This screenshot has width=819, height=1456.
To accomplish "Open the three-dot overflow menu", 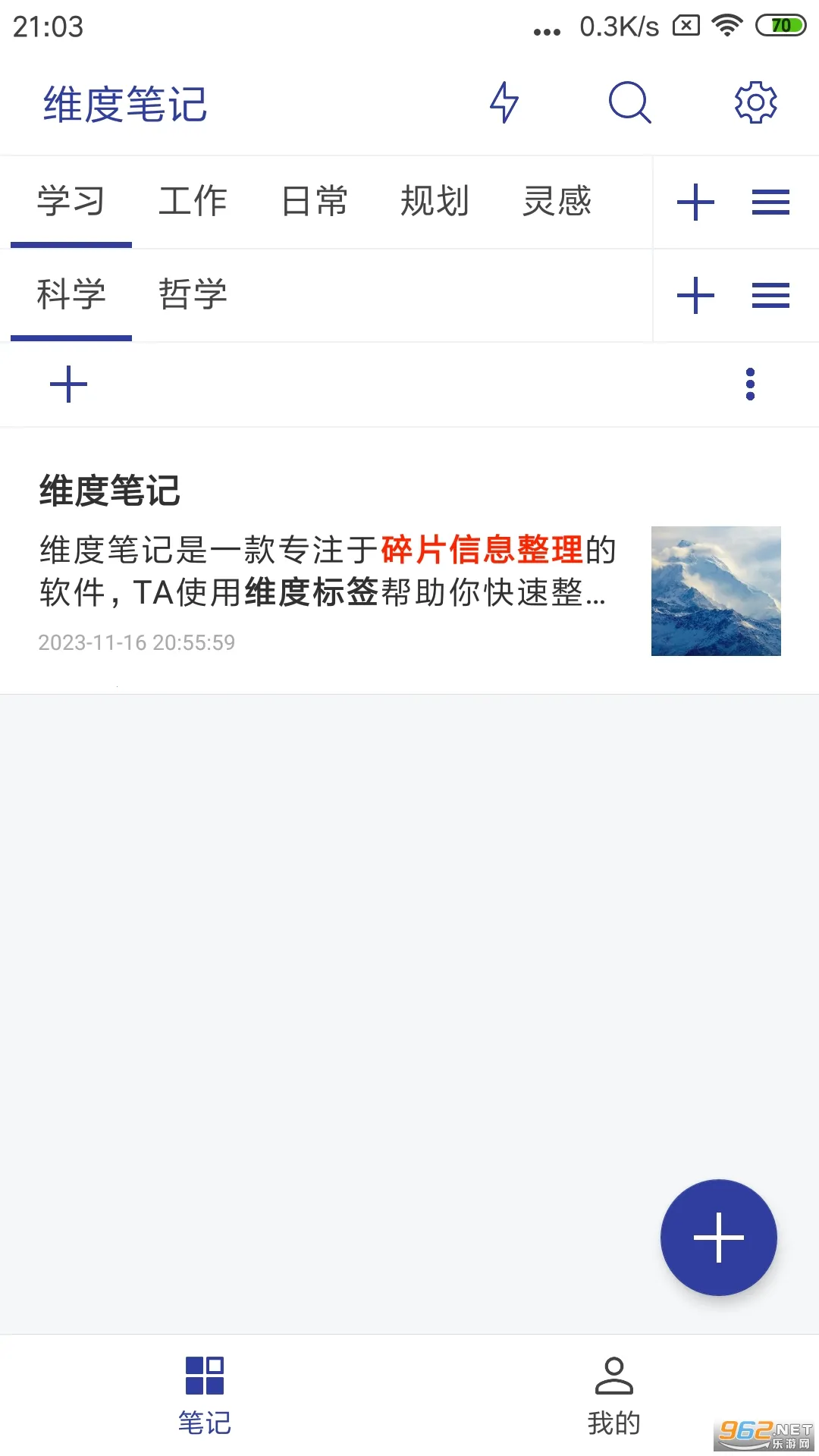I will [x=751, y=384].
